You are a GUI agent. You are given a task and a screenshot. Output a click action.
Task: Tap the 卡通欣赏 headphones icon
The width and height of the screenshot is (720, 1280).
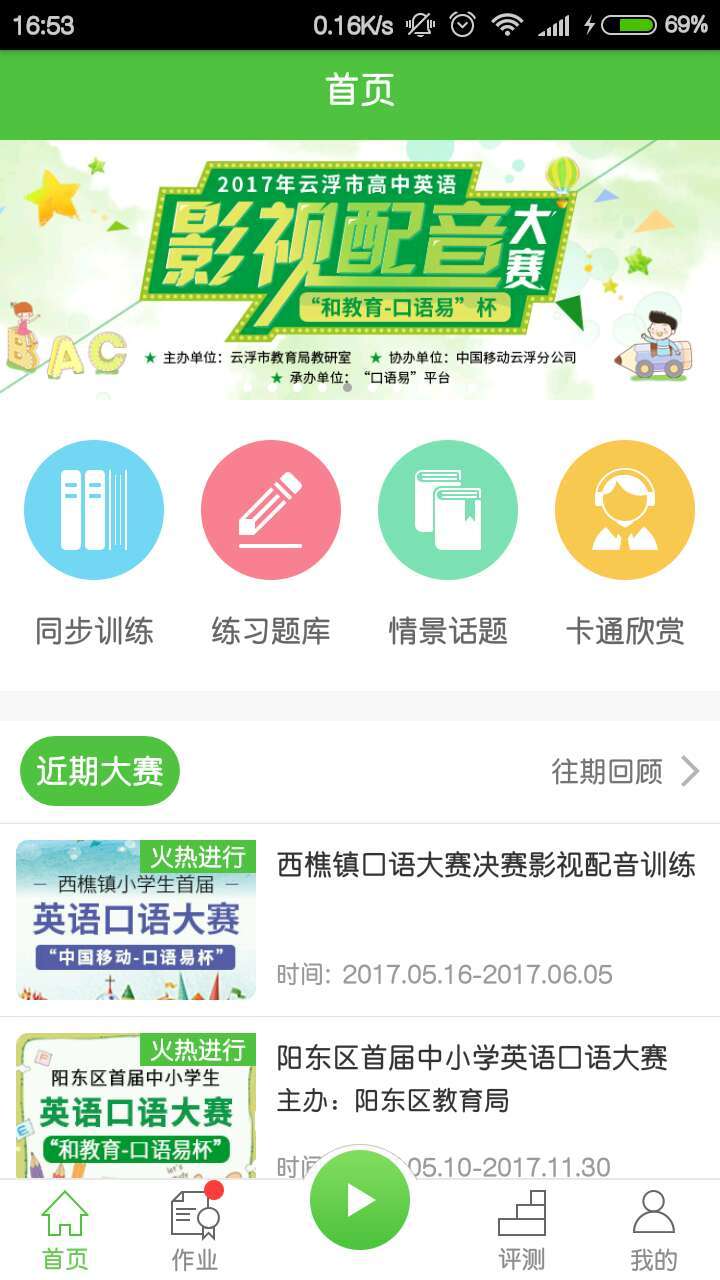pyautogui.click(x=624, y=509)
